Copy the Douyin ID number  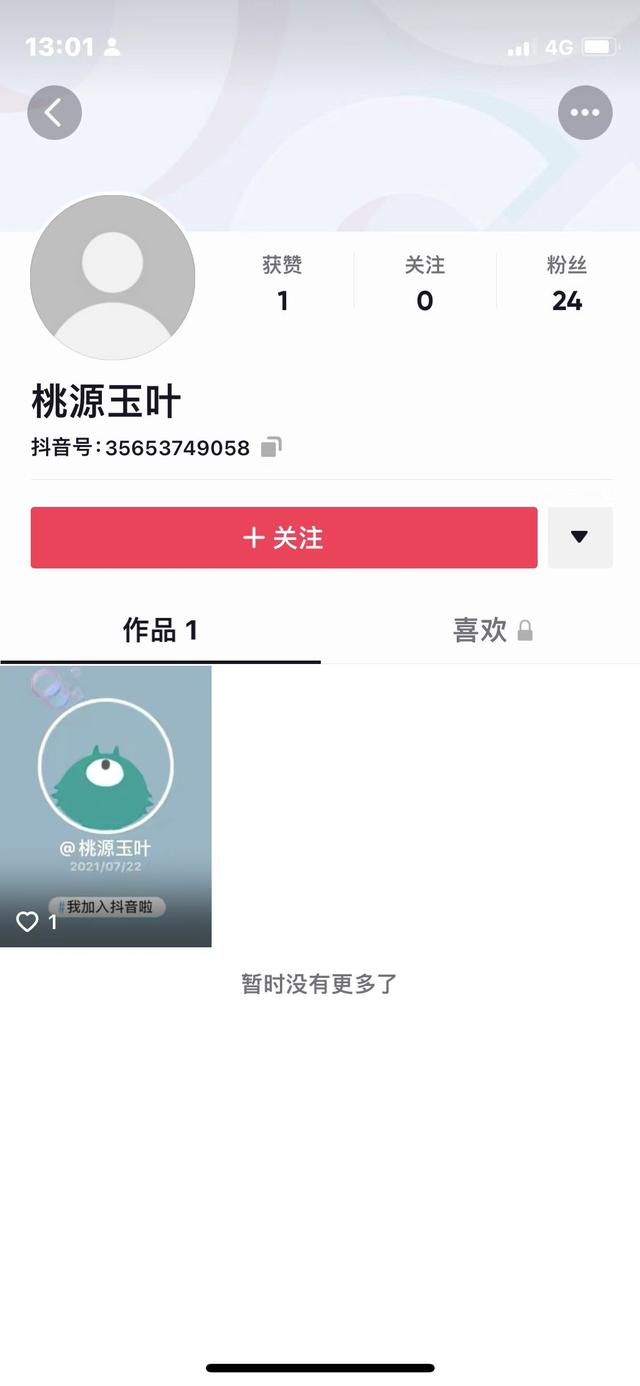pos(271,447)
